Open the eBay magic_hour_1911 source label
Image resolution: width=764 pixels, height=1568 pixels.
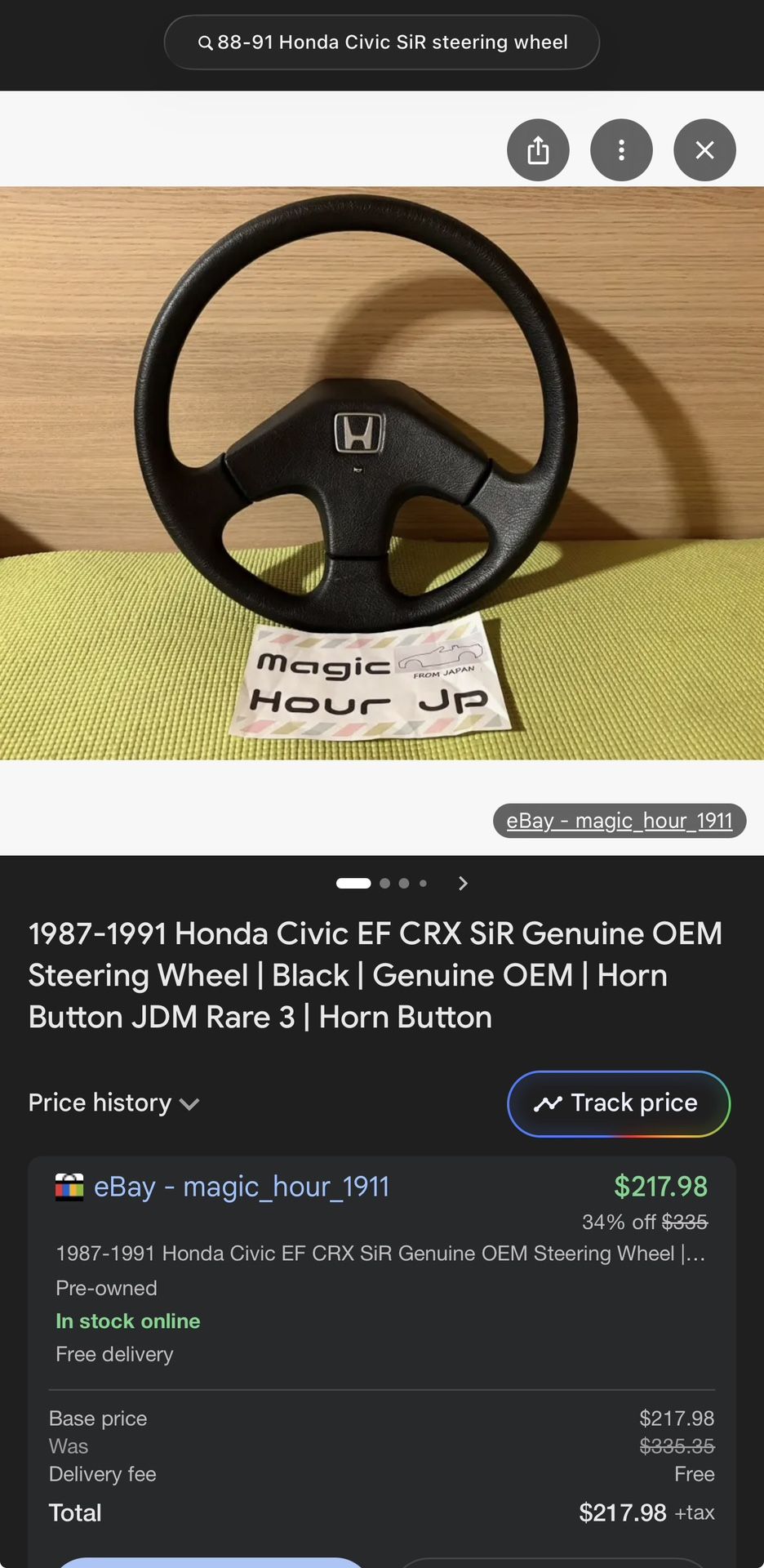point(619,821)
